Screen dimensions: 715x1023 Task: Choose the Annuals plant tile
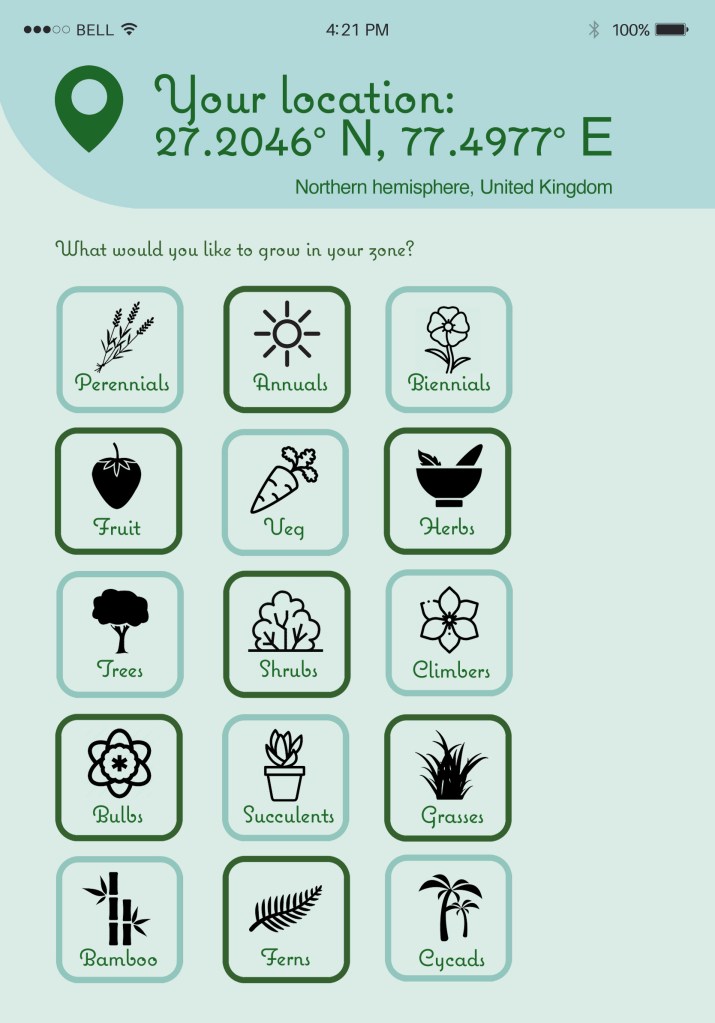[286, 349]
